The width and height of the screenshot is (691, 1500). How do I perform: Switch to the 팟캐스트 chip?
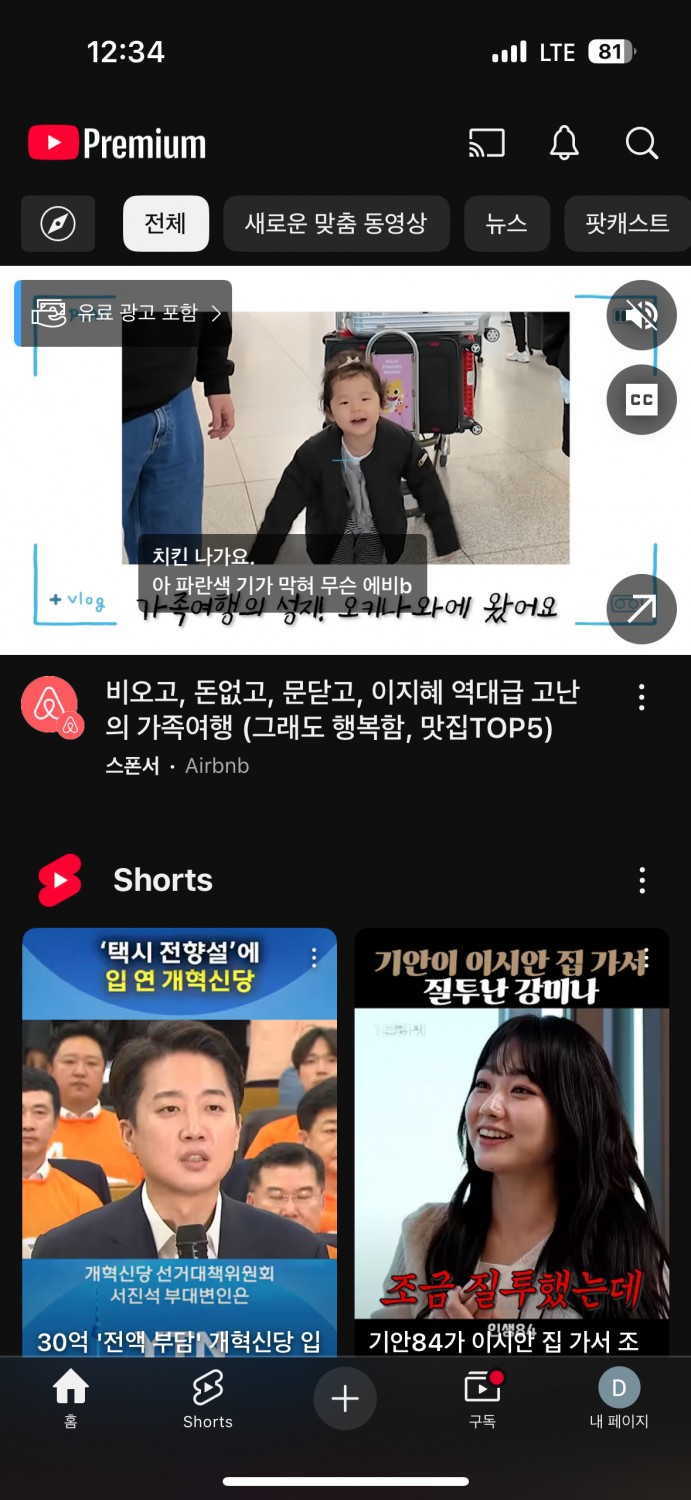[x=627, y=223]
